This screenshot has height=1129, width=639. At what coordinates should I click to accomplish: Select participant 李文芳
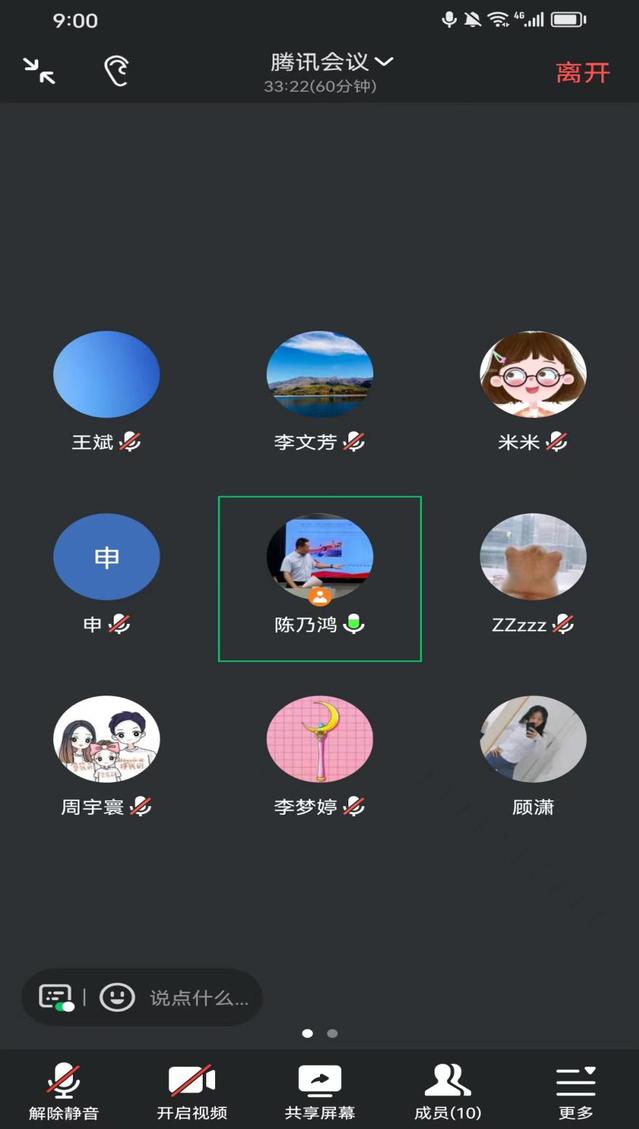[x=320, y=375]
